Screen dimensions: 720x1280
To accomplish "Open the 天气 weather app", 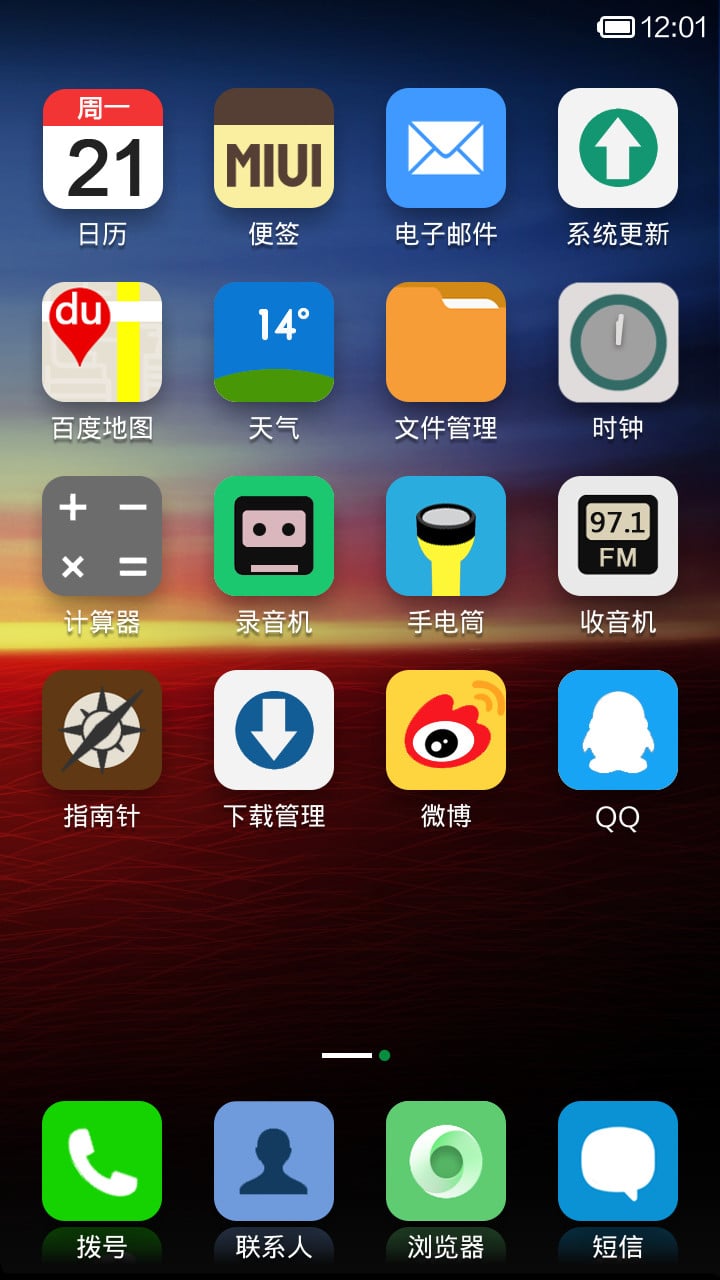I will click(x=274, y=342).
